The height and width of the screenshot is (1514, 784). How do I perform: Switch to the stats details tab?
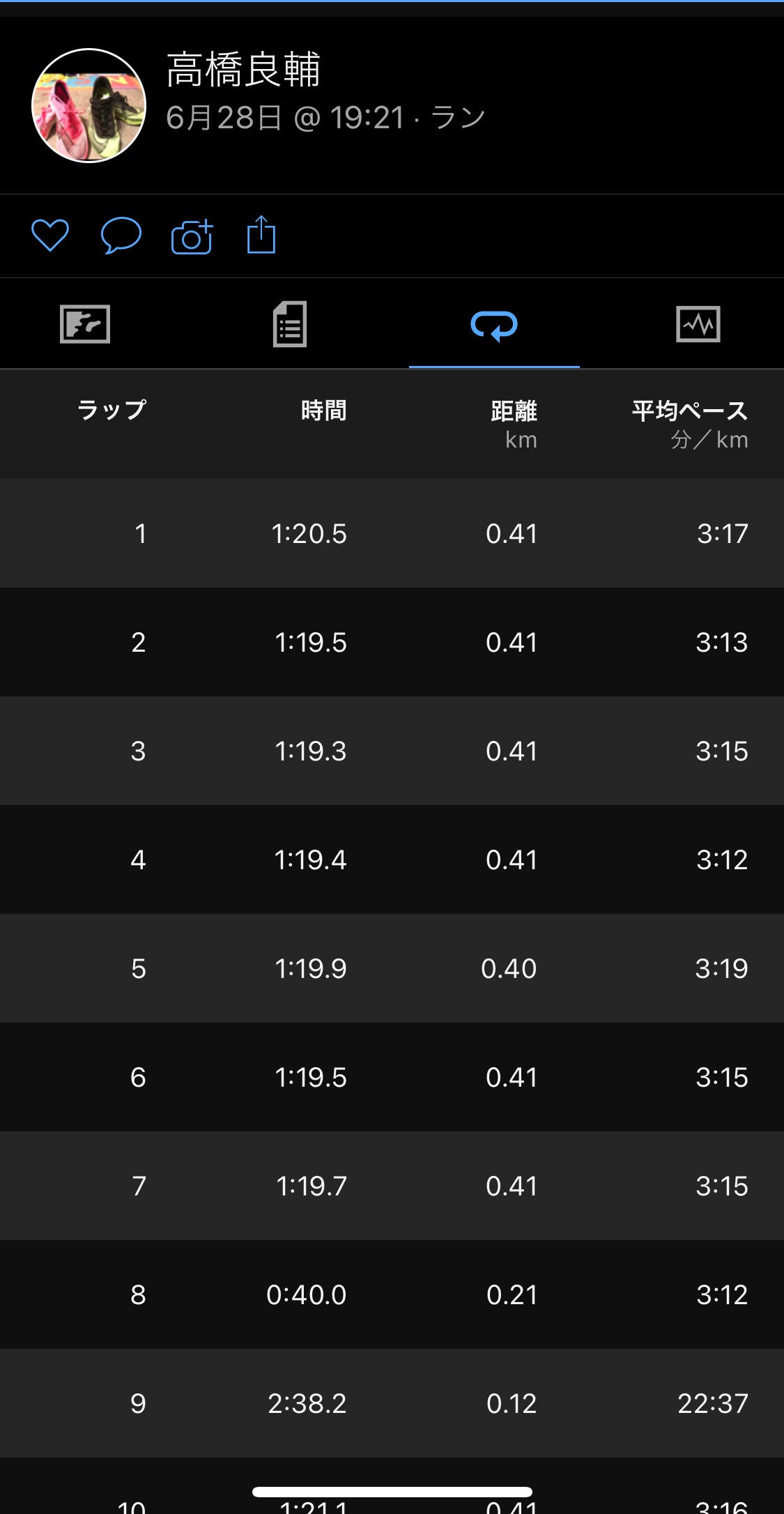coord(289,324)
